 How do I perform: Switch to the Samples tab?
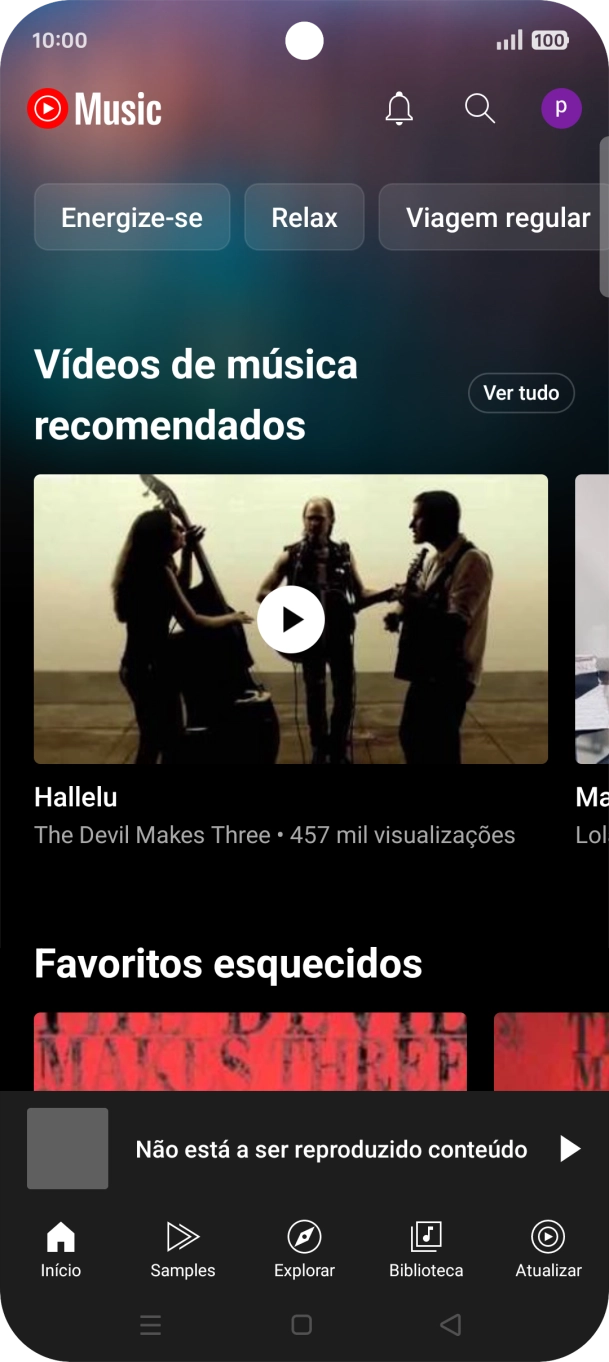point(182,1248)
